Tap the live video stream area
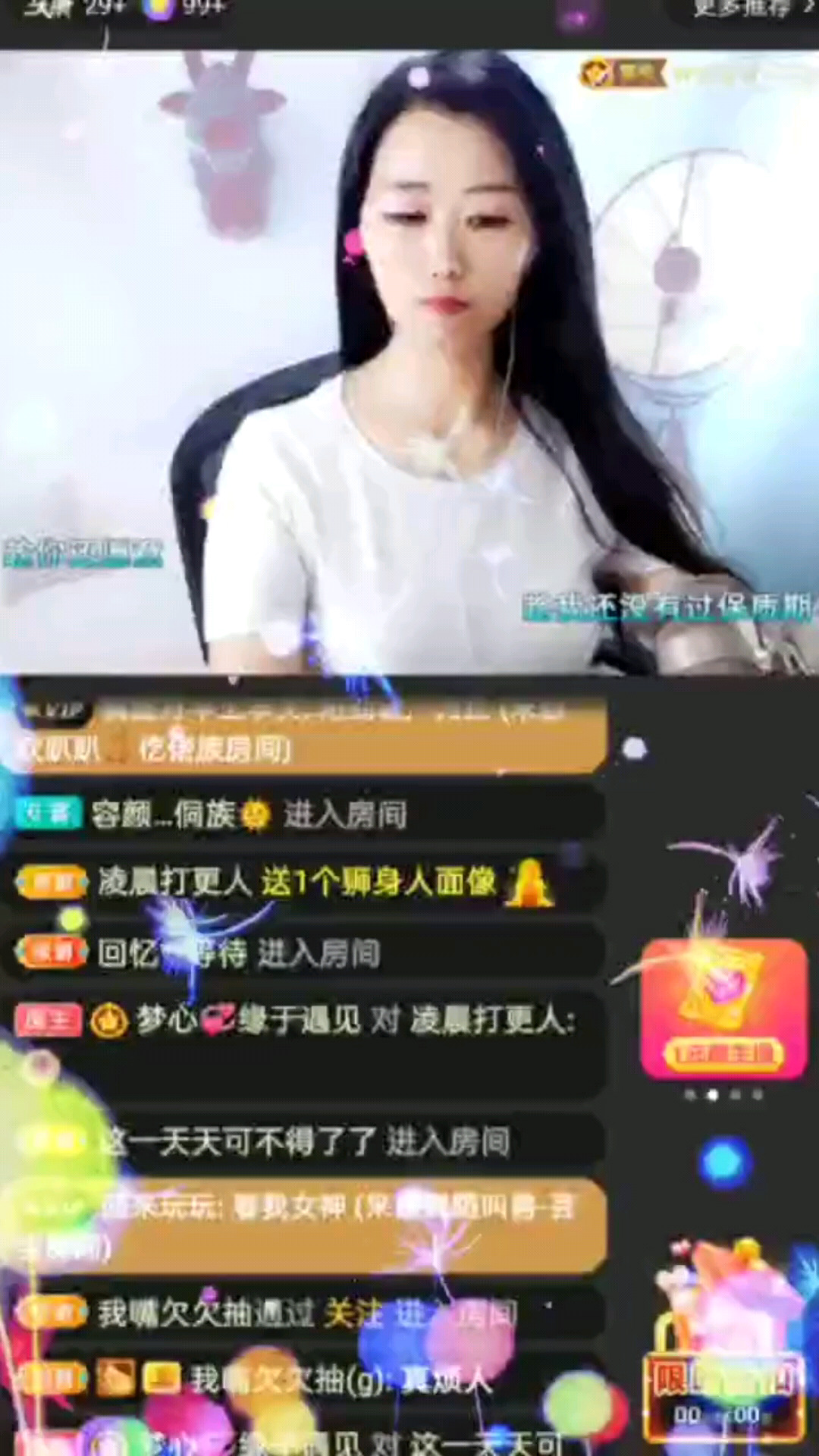 (x=409, y=364)
